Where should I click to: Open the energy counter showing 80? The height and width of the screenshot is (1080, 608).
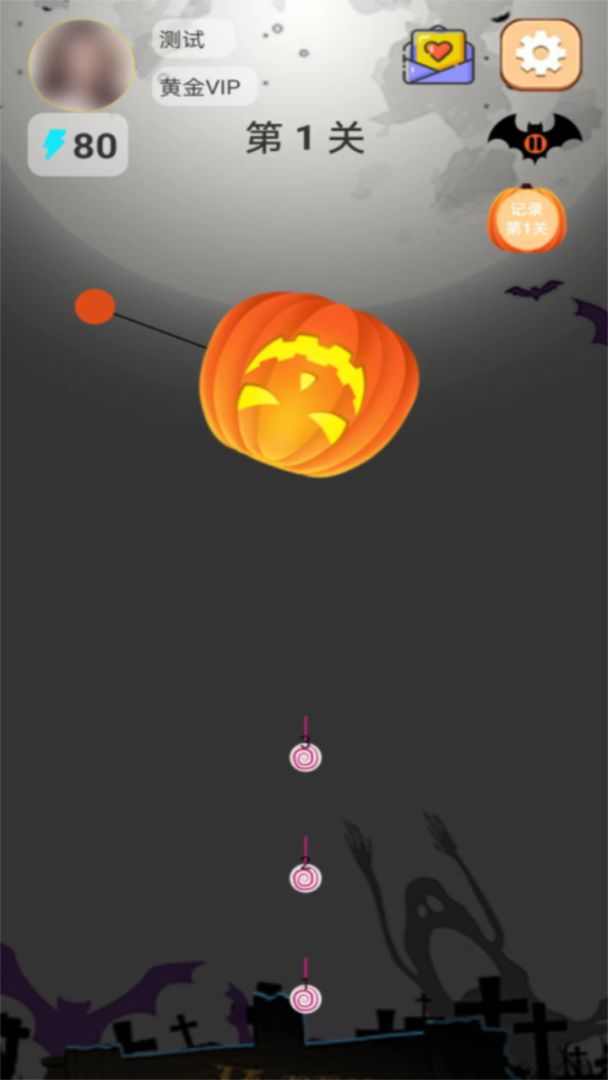pyautogui.click(x=78, y=145)
